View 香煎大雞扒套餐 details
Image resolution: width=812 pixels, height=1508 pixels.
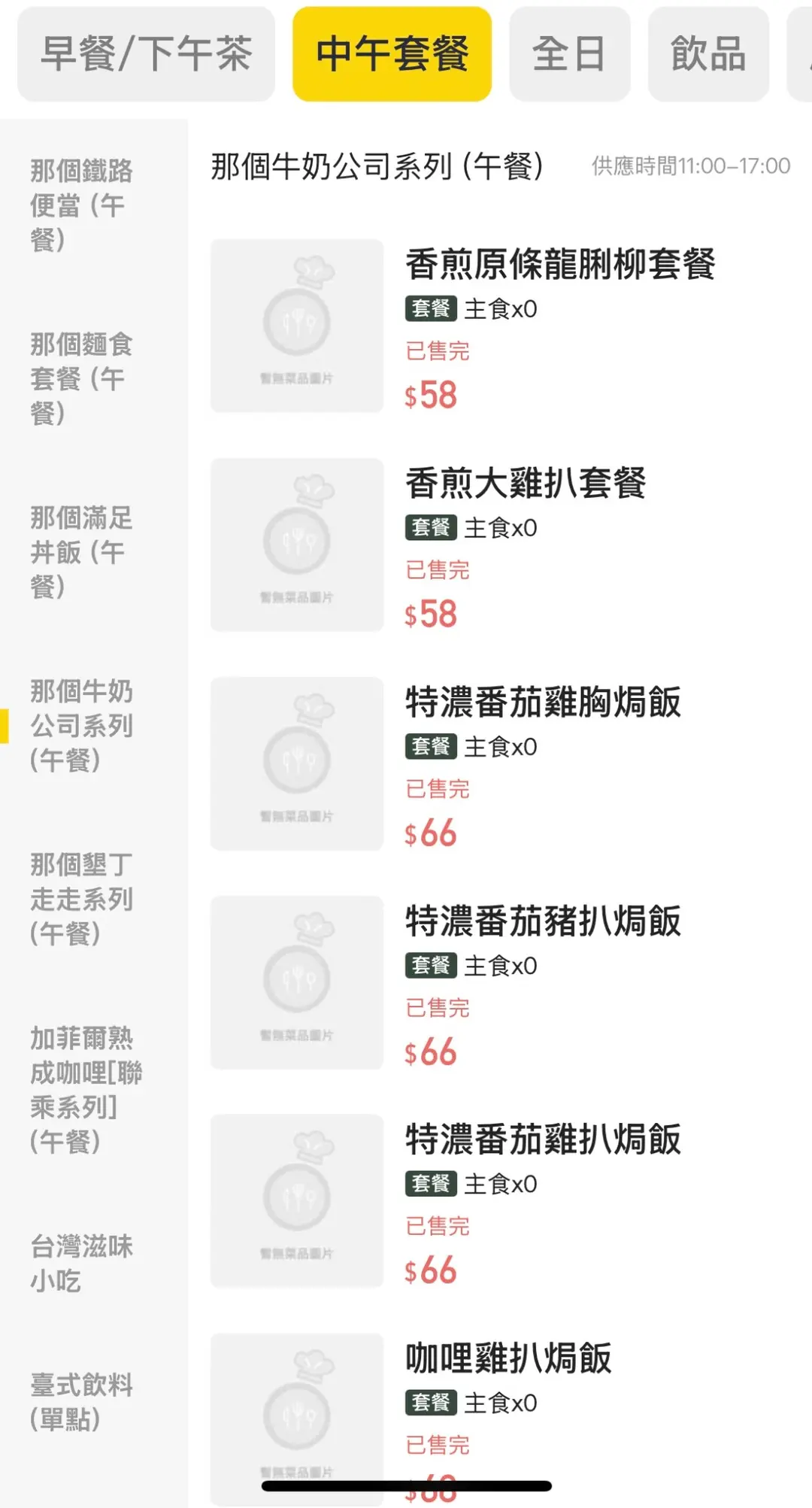point(526,484)
